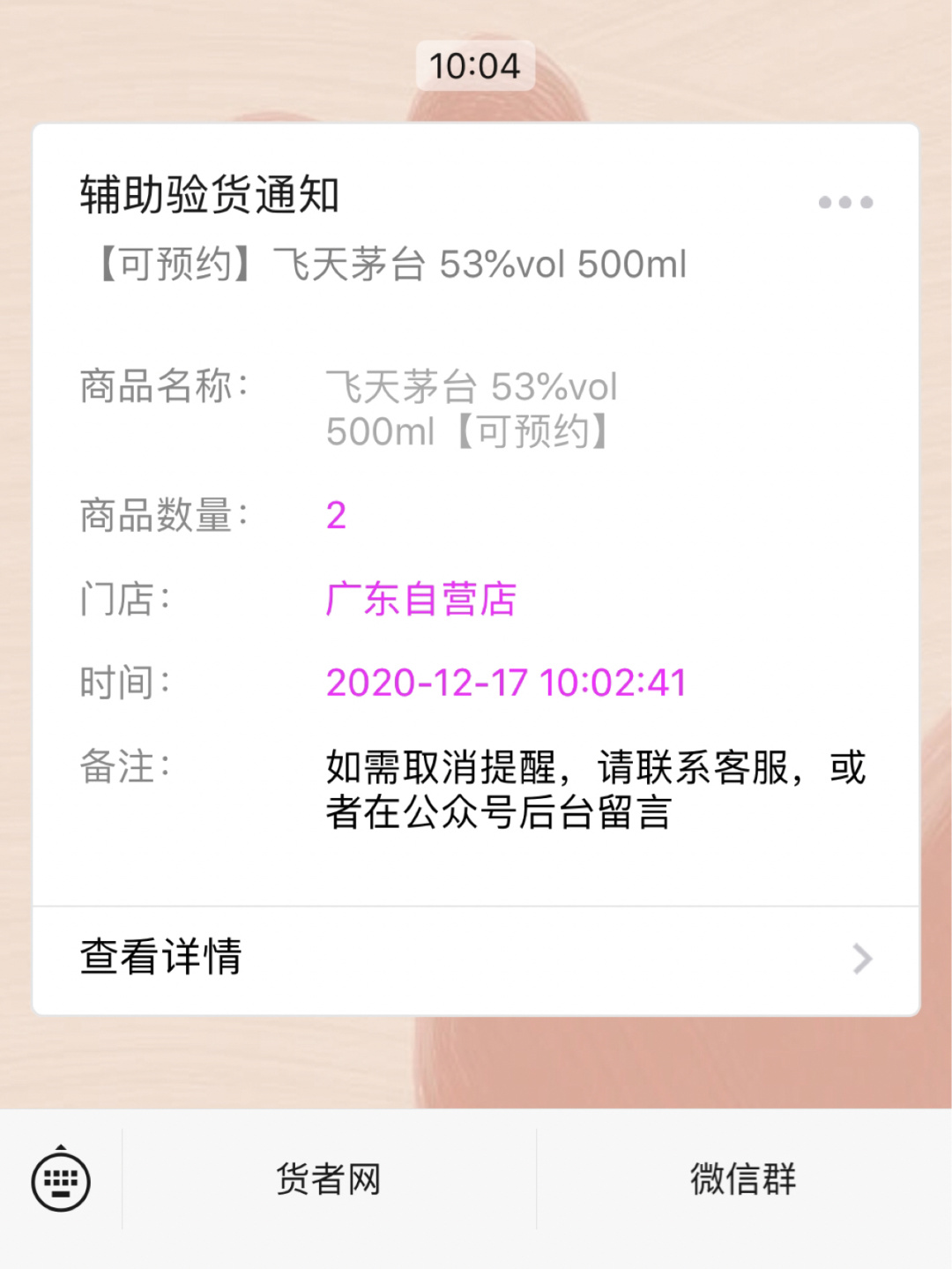Open 查看详情 to view details
952x1269 pixels.
[x=476, y=959]
